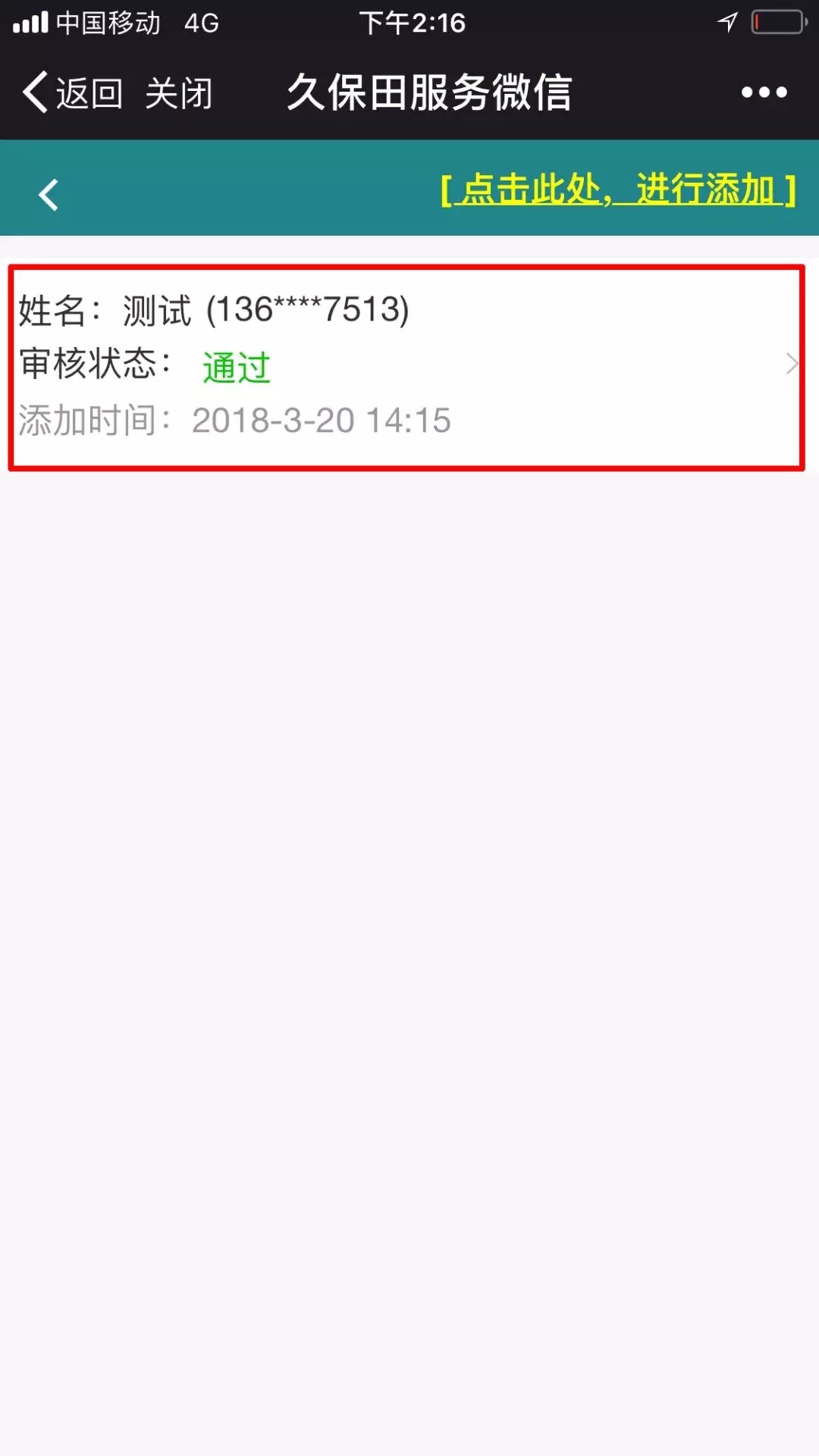The width and height of the screenshot is (819, 1456).
Task: Open the 测试 (136****7513) record
Action: (x=406, y=367)
